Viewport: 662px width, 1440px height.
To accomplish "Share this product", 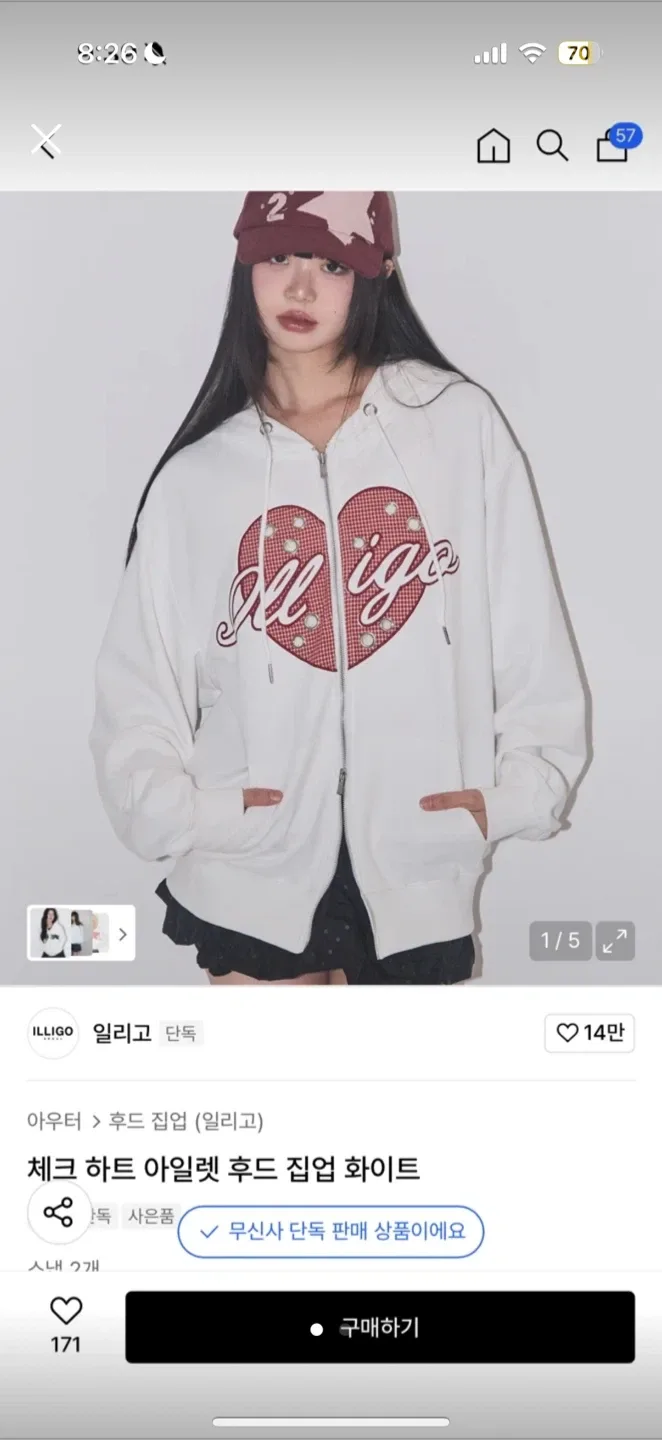I will (x=59, y=1213).
